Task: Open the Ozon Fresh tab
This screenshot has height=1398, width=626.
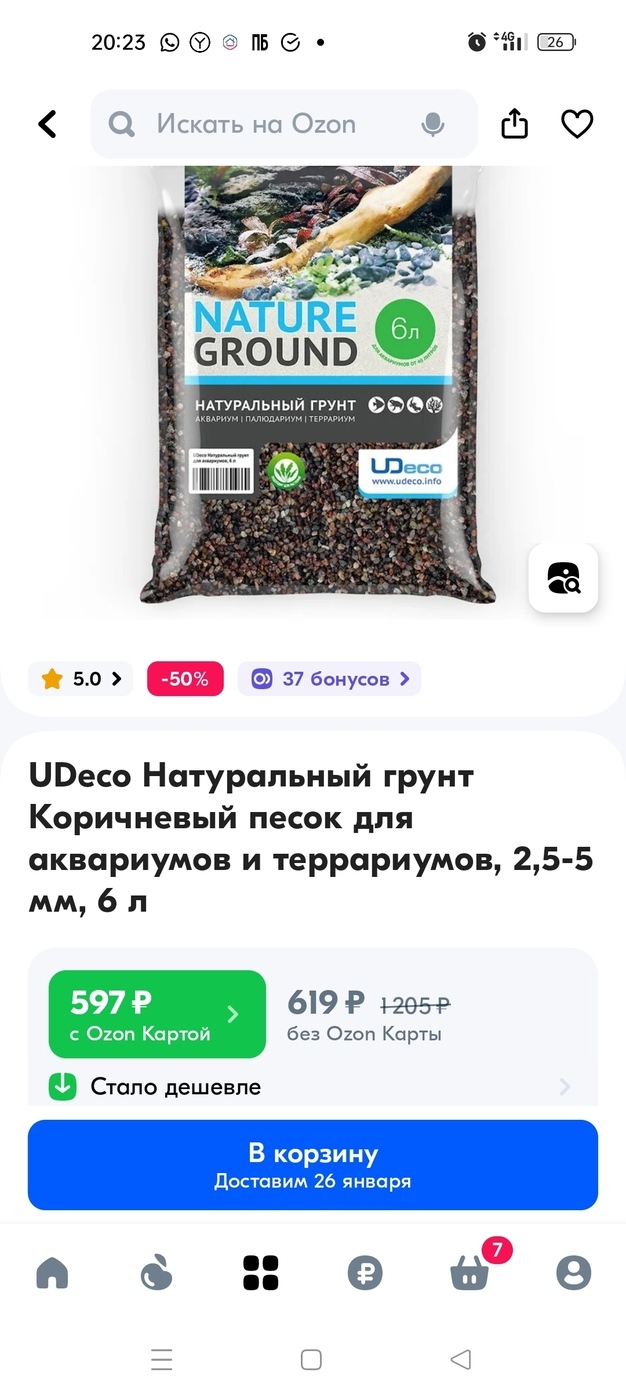Action: pyautogui.click(x=156, y=1273)
